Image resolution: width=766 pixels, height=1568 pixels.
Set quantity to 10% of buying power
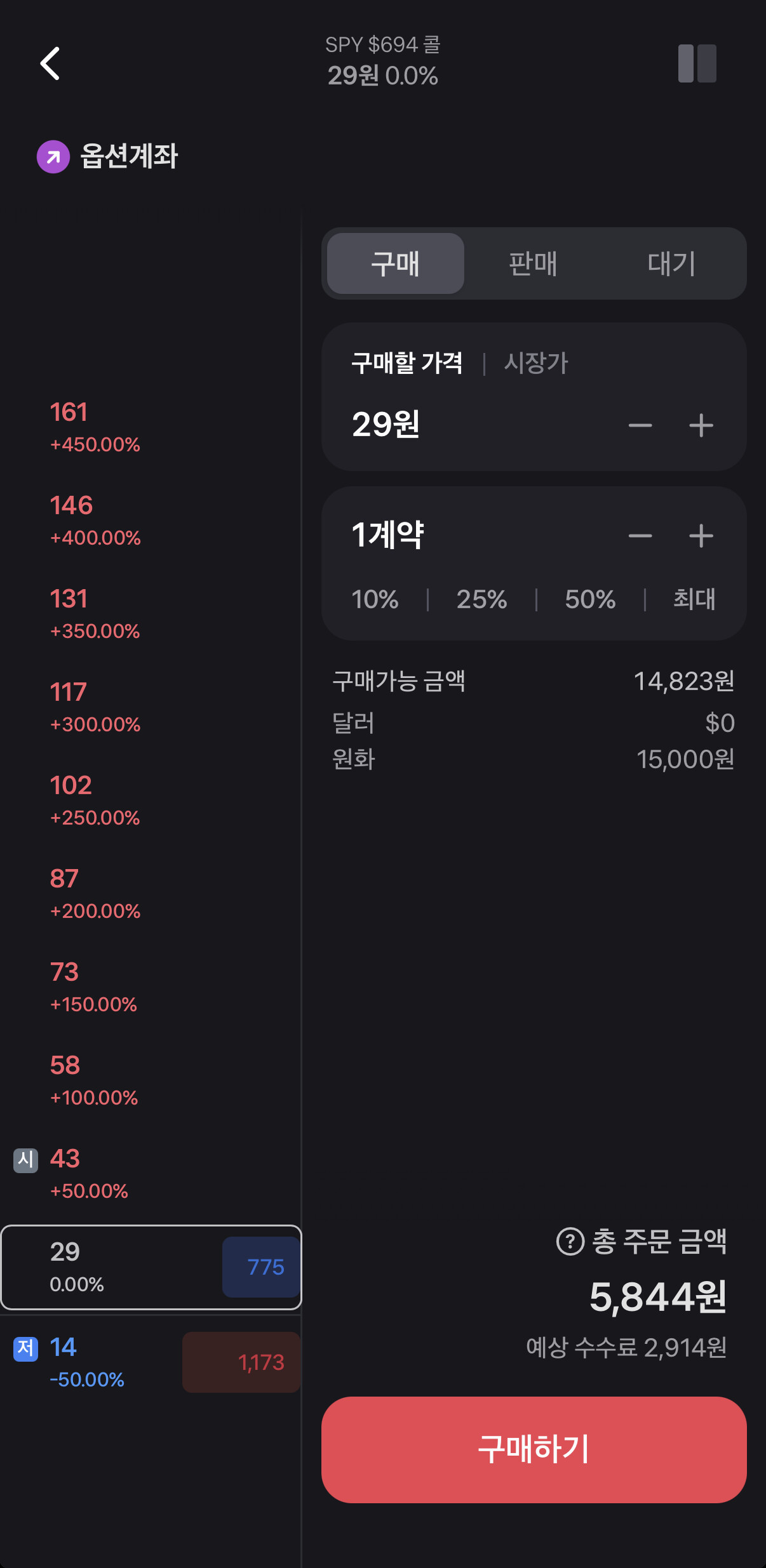[375, 599]
